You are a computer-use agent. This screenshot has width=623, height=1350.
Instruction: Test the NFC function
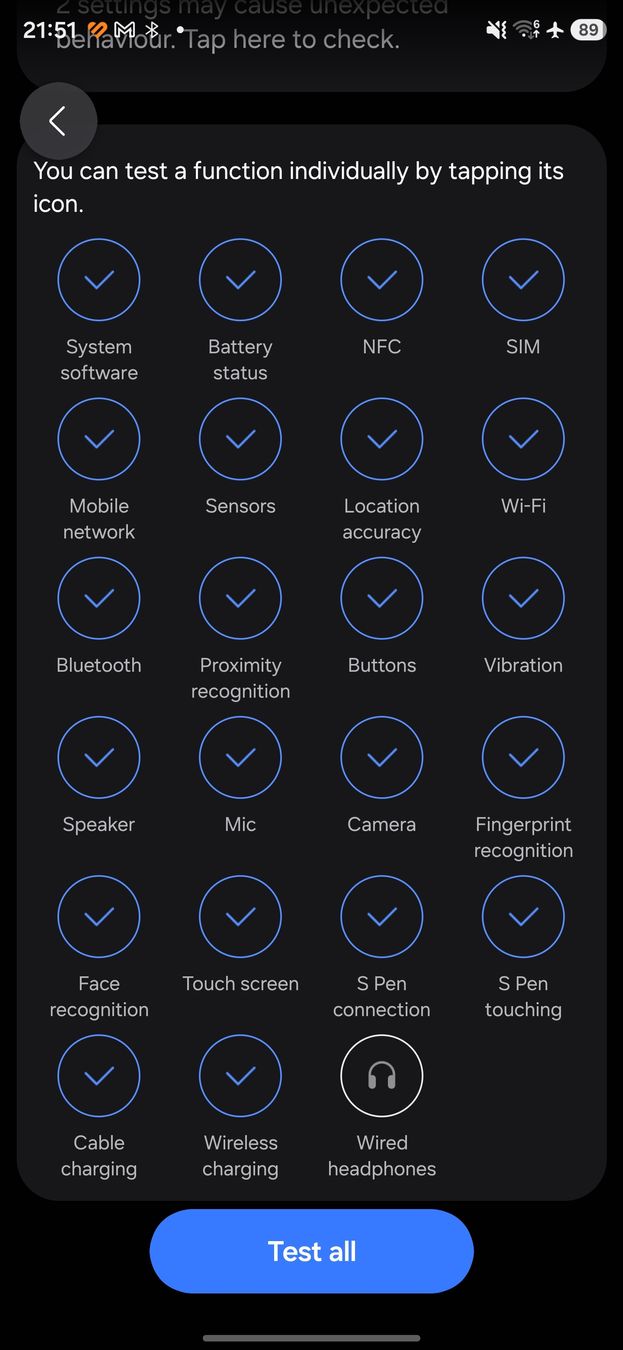382,280
